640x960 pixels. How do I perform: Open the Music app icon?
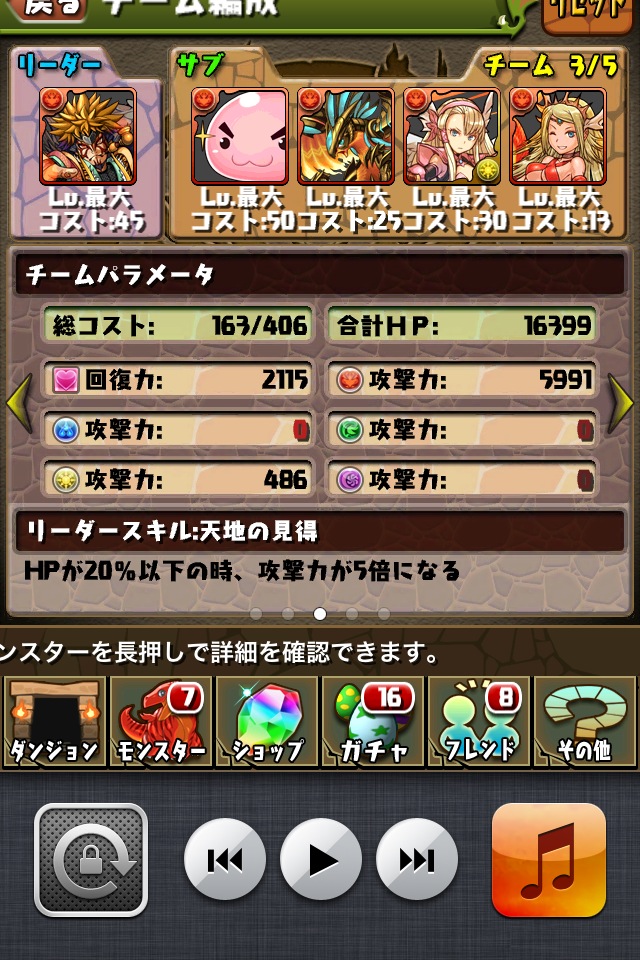click(549, 859)
